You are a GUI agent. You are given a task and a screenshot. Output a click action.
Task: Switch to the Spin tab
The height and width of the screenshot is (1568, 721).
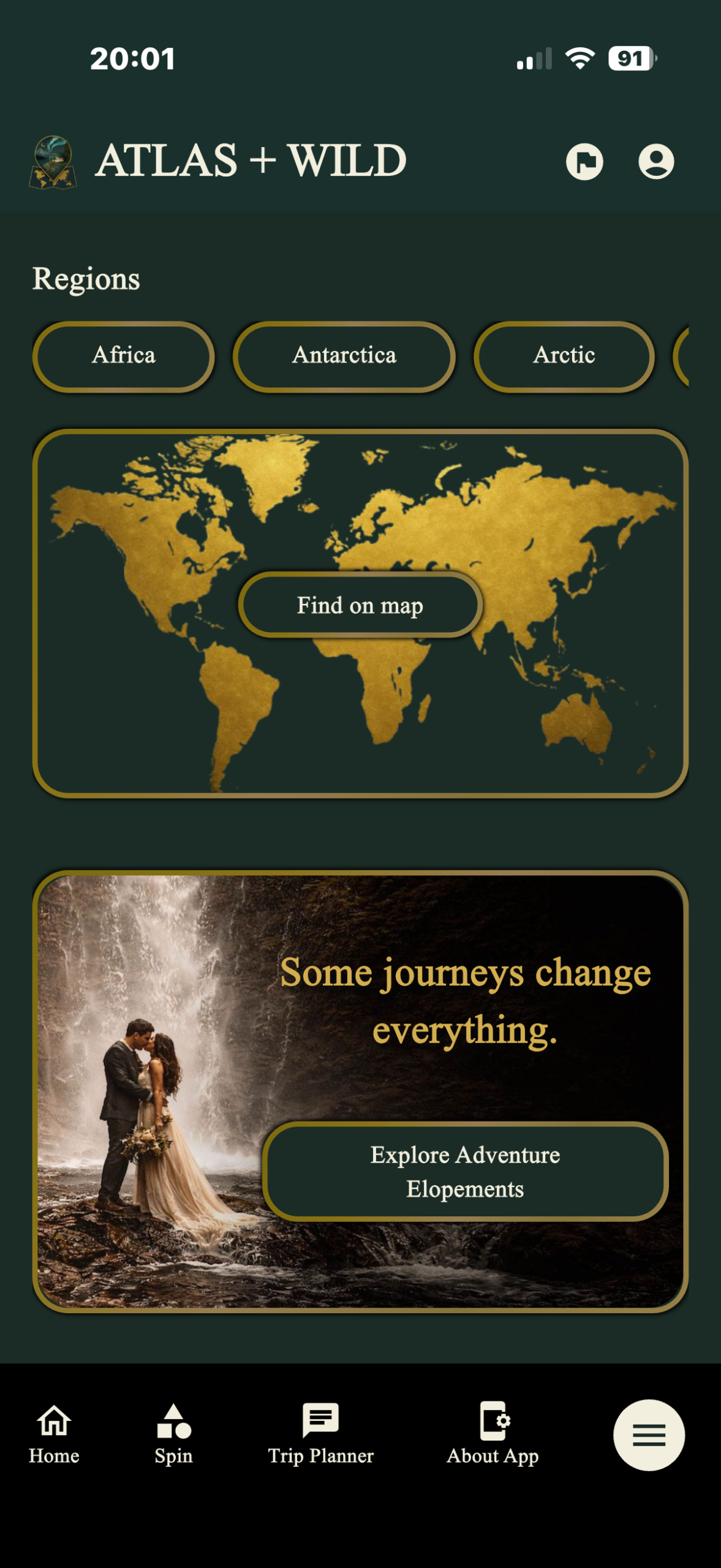(173, 1433)
